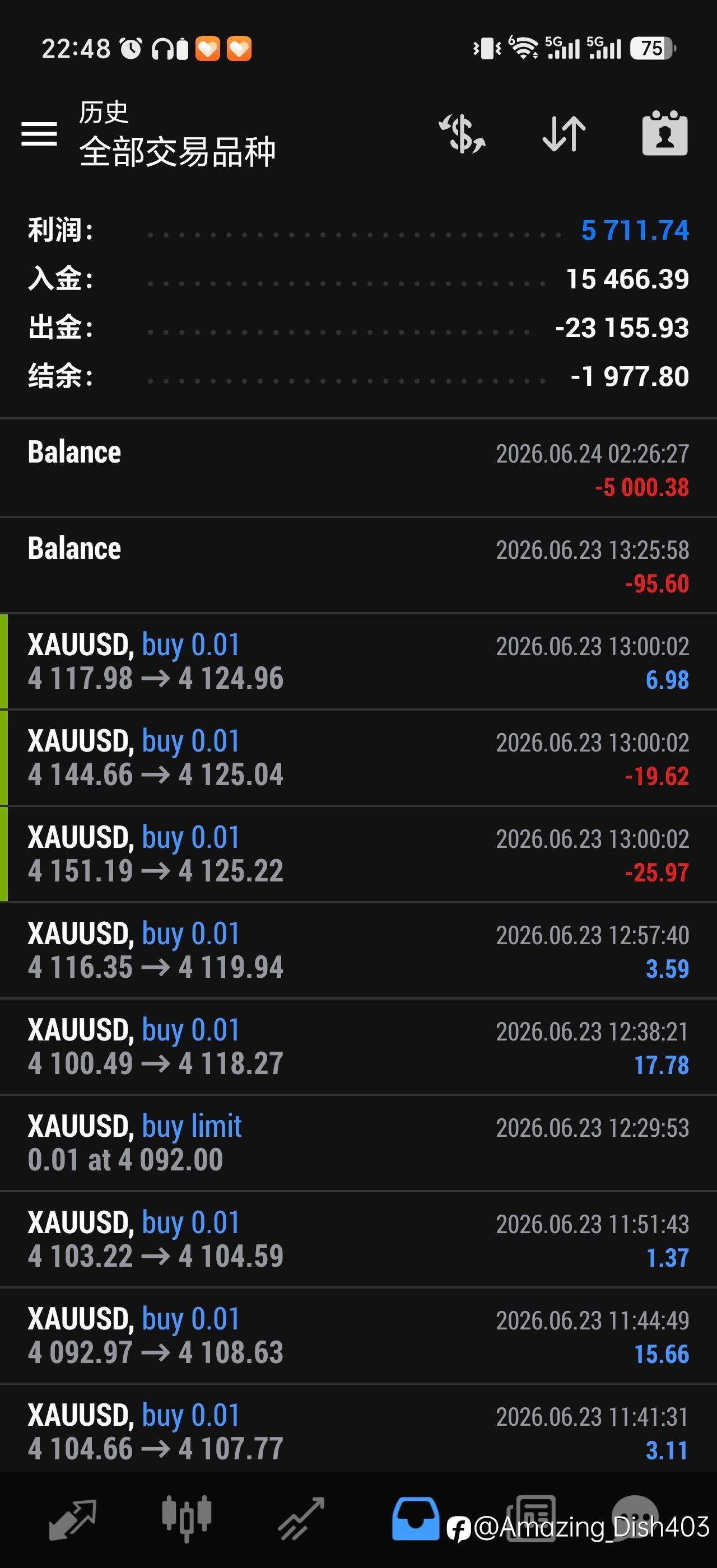Switch to the Trade tab
The height and width of the screenshot is (1568, 717).
(x=301, y=1519)
